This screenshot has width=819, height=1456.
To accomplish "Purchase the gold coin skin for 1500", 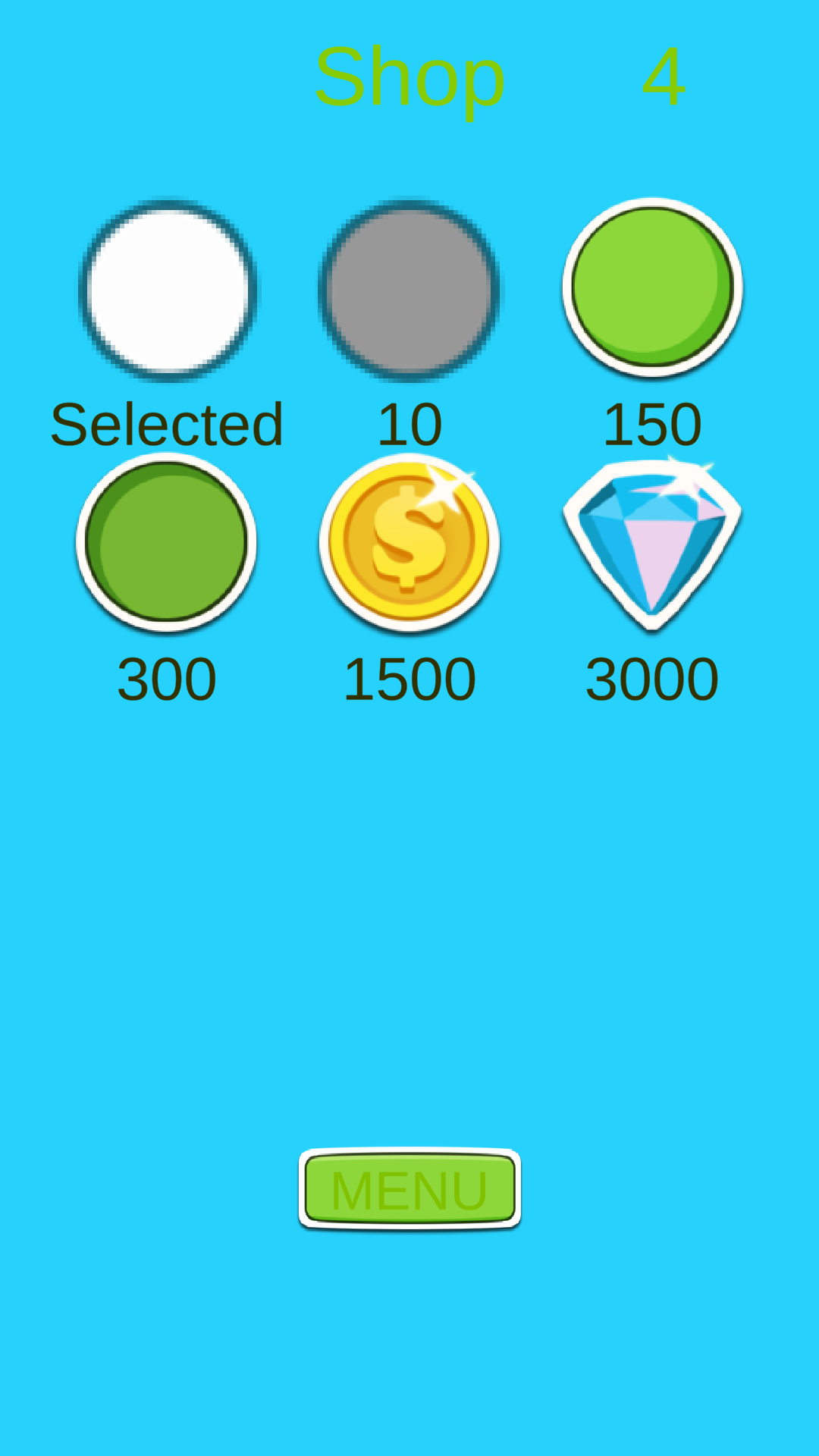I will (409, 542).
